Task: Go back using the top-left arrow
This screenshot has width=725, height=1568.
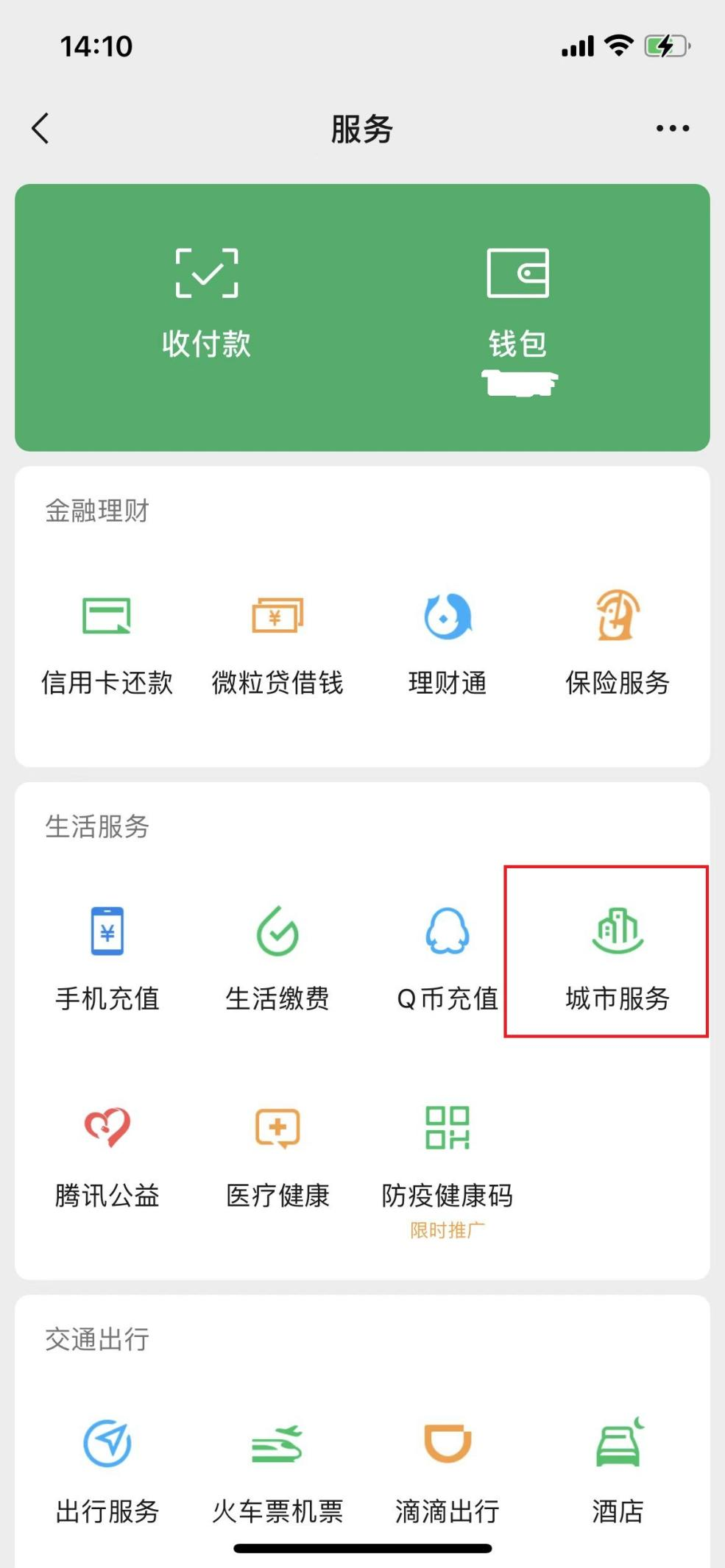Action: (x=40, y=128)
